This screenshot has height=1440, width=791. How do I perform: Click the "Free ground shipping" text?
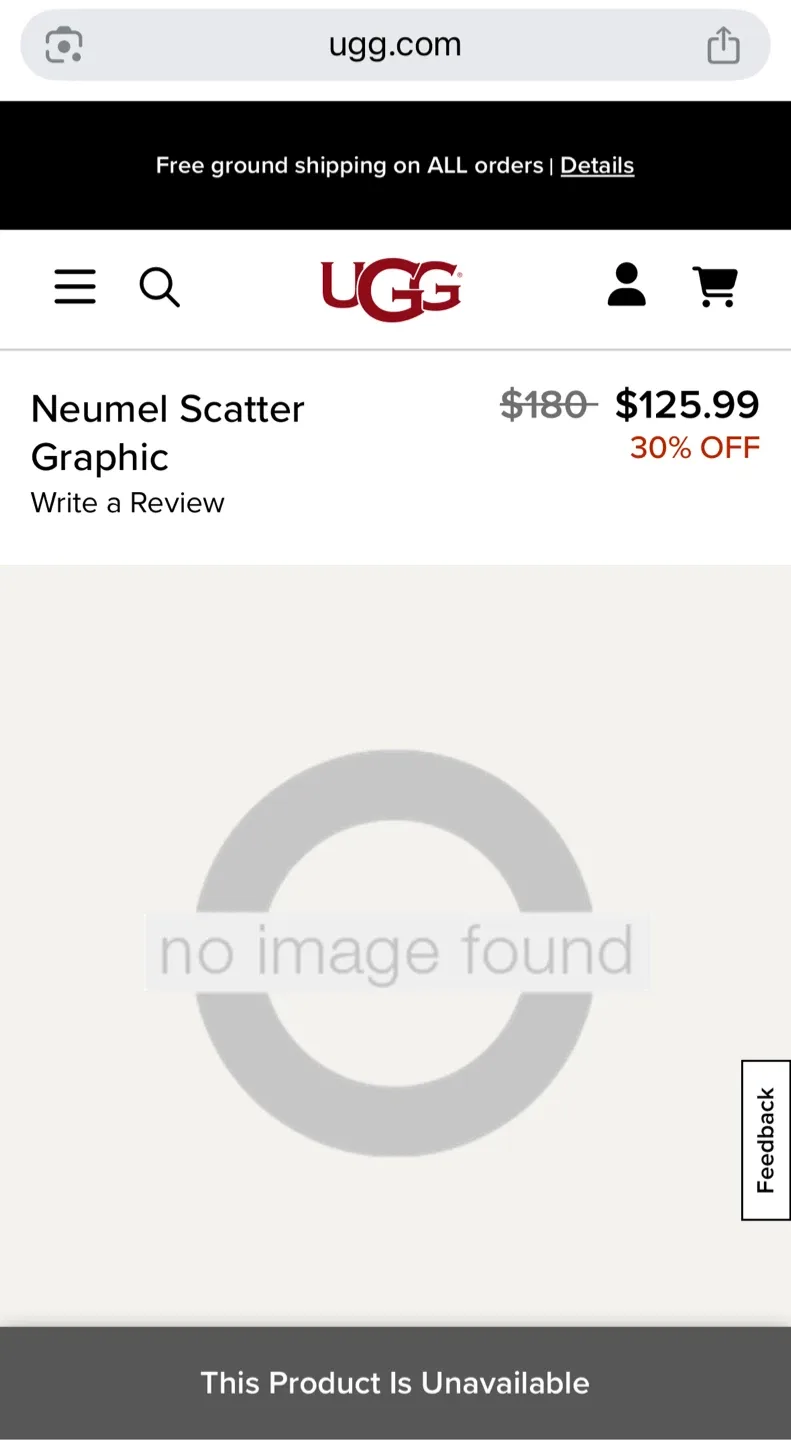click(x=349, y=165)
